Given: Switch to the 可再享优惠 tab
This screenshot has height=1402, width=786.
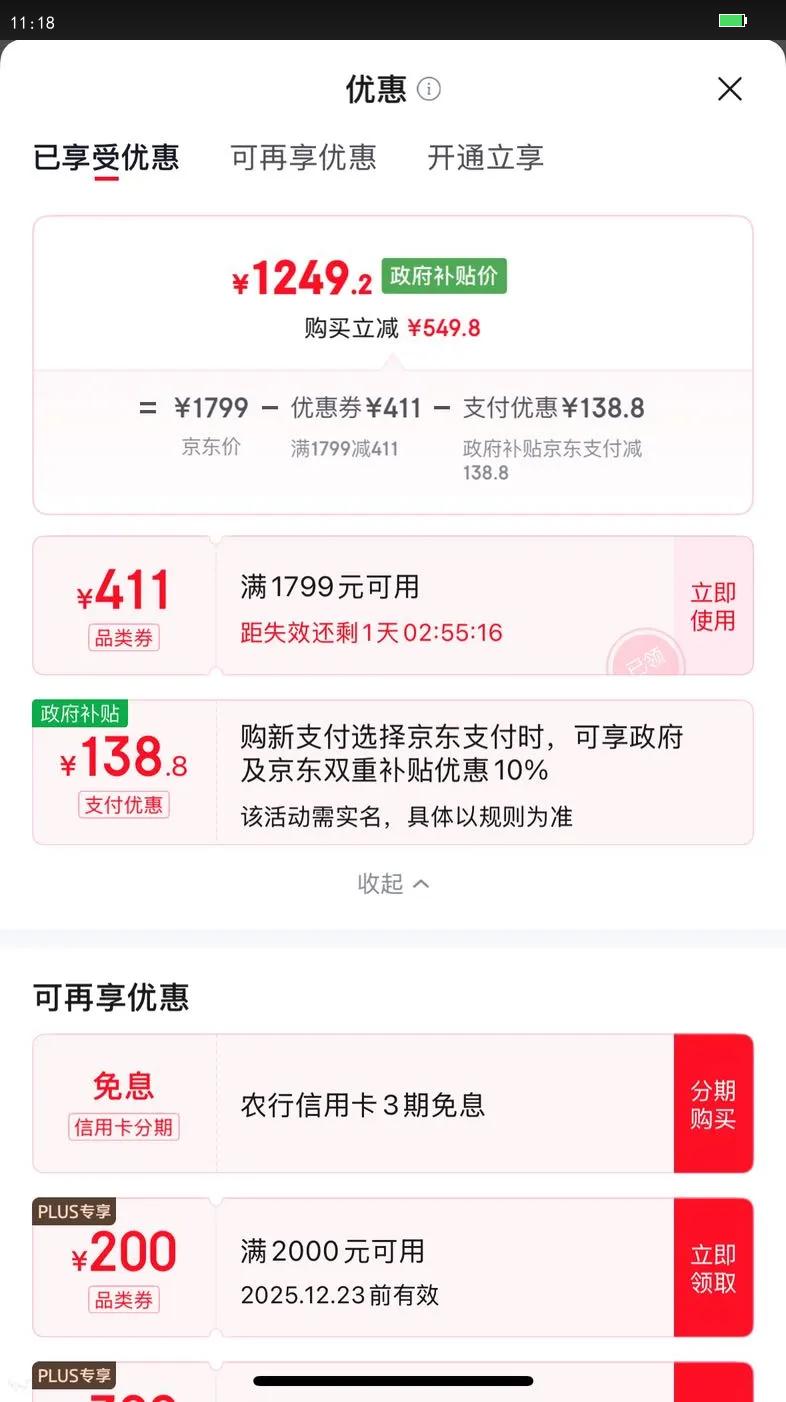Looking at the screenshot, I should click(x=303, y=157).
